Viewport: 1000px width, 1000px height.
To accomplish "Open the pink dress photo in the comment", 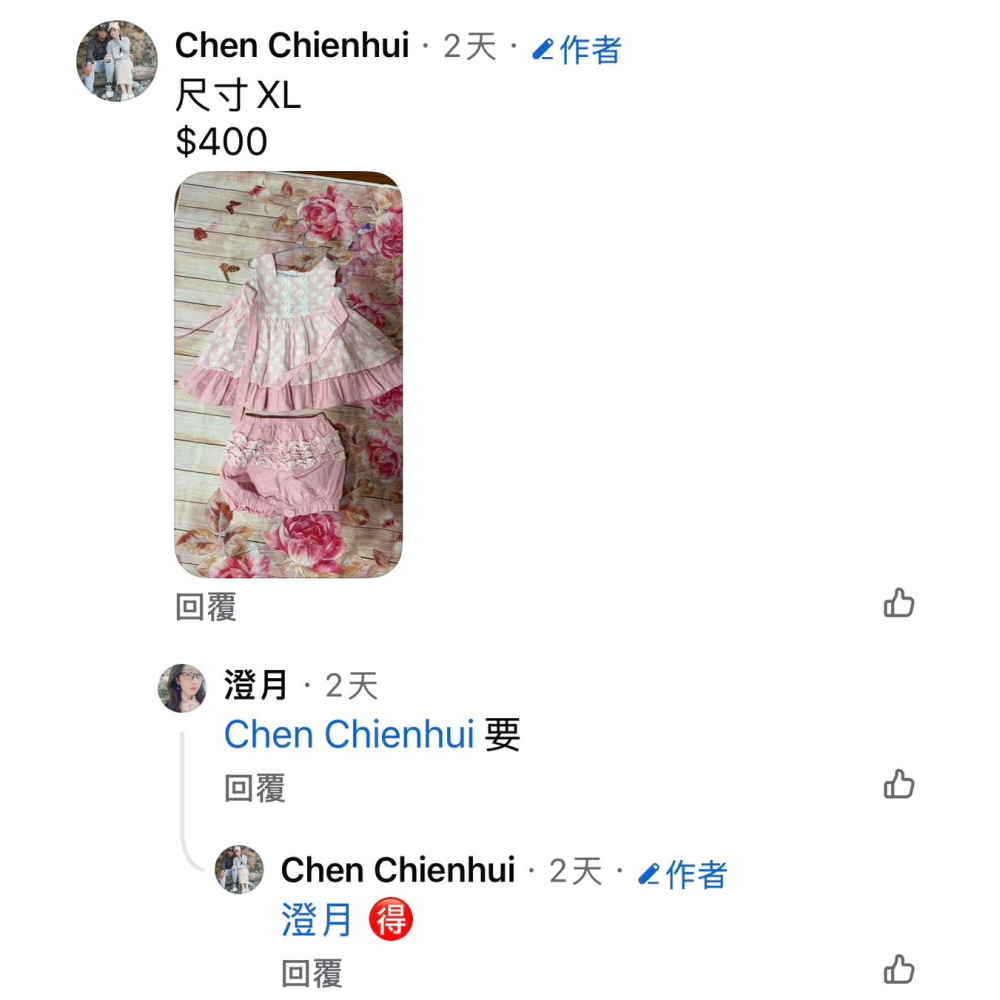I will (288, 375).
